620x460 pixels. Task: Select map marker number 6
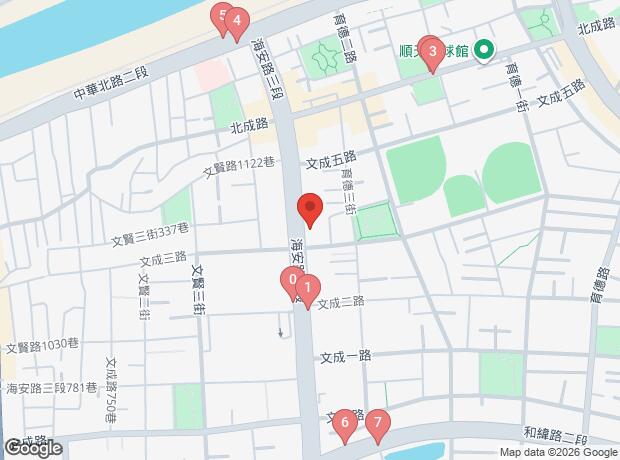(345, 423)
